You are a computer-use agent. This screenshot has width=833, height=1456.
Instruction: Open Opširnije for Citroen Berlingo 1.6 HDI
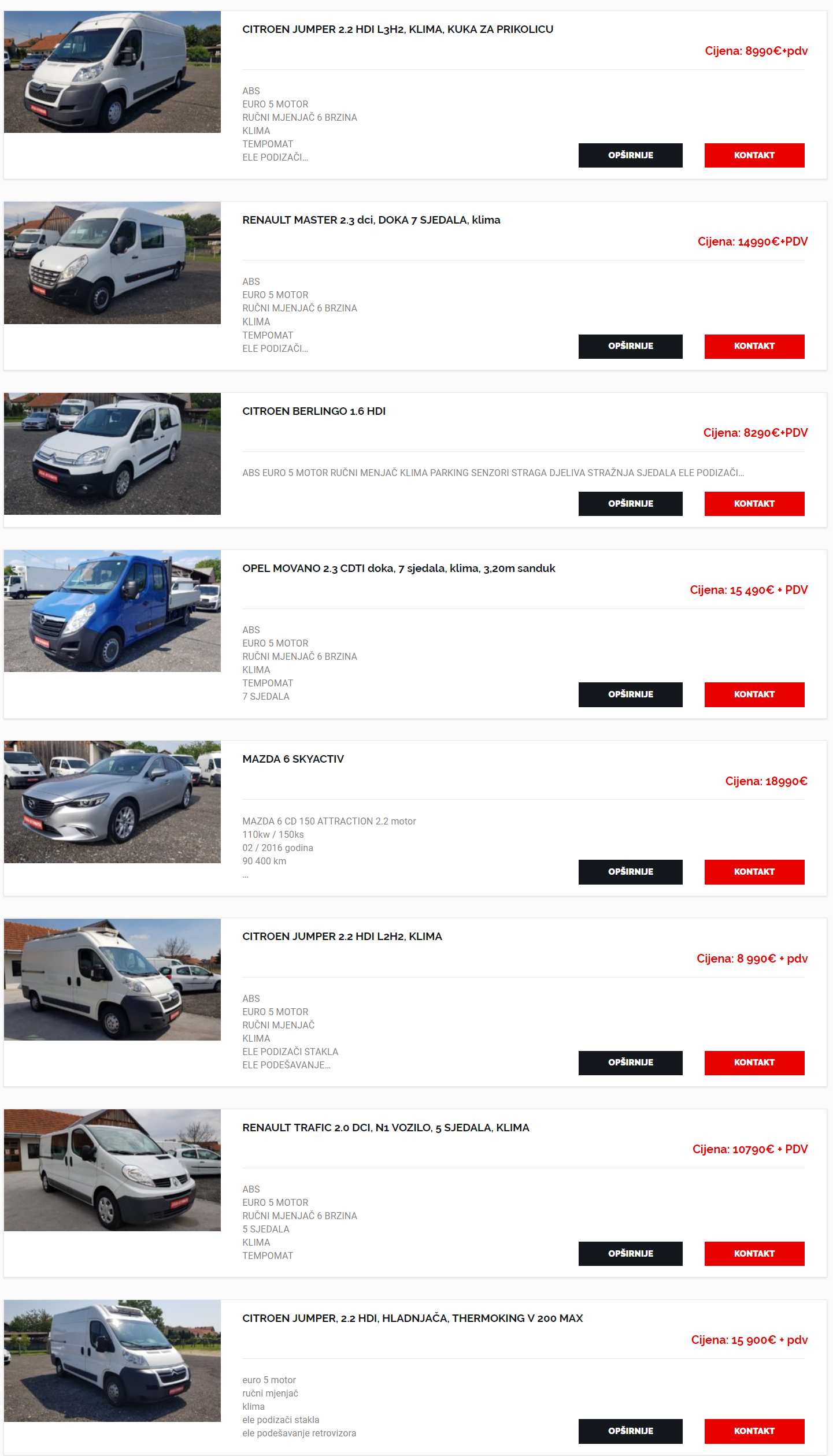click(630, 503)
